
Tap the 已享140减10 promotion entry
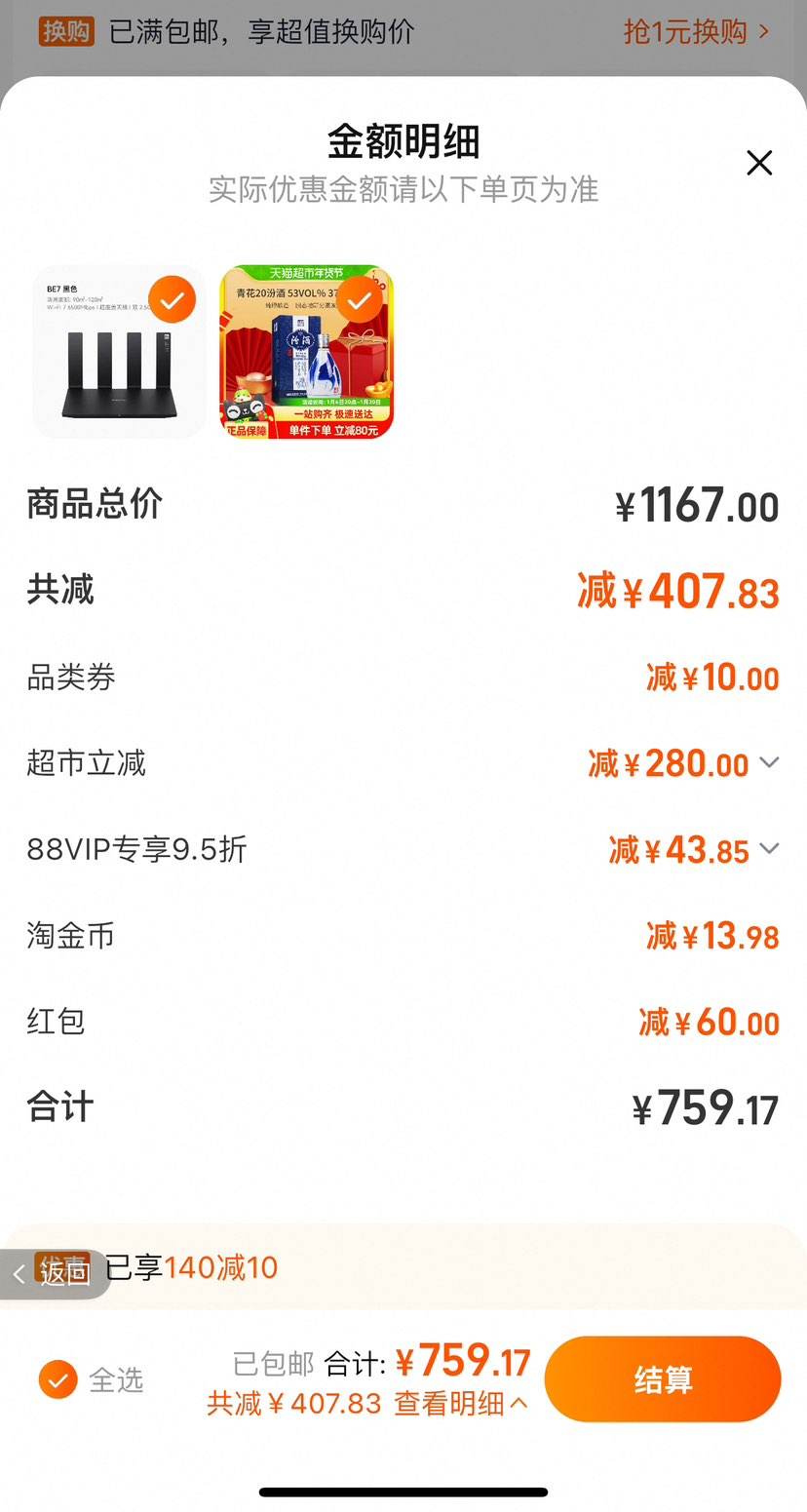pos(192,1270)
